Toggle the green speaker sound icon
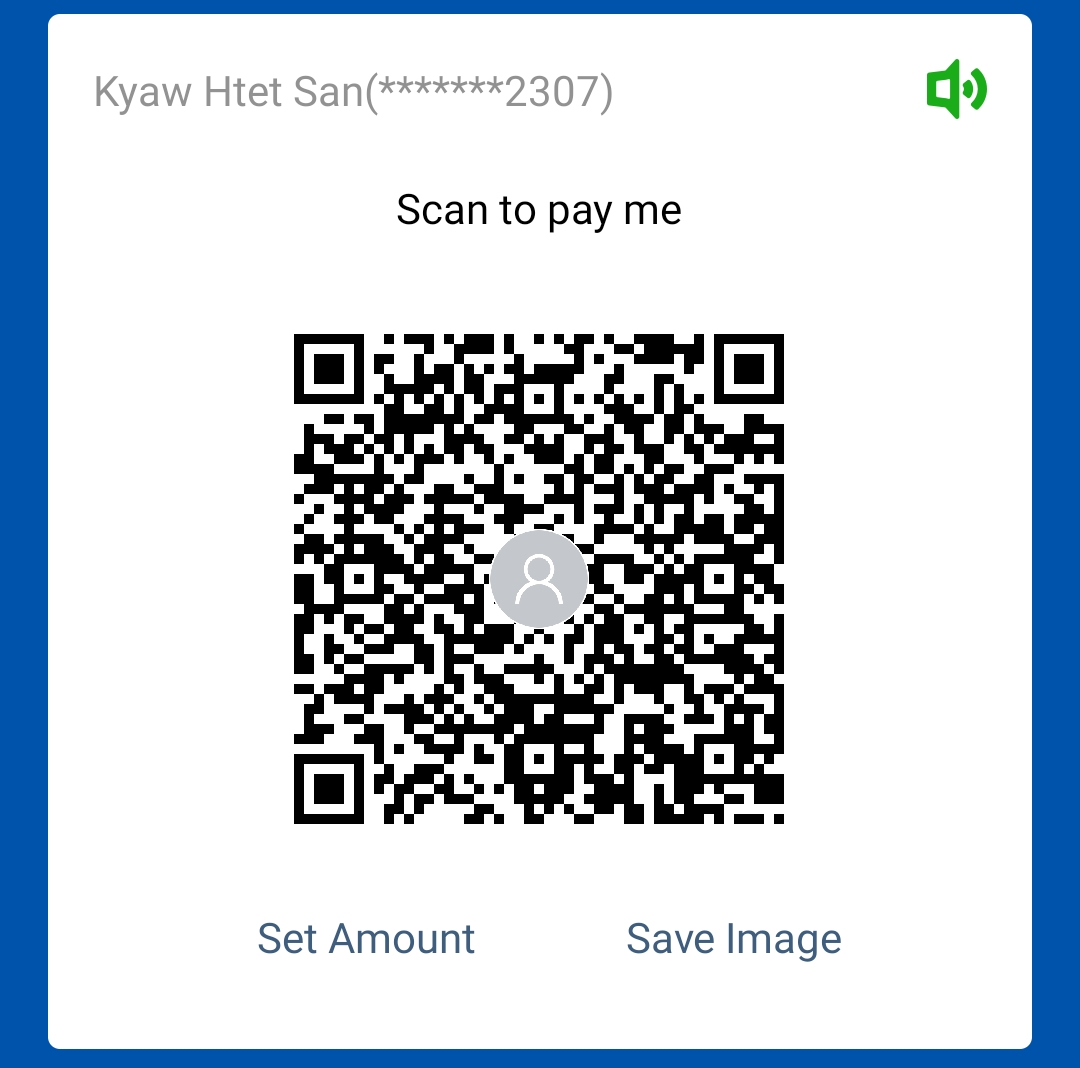The width and height of the screenshot is (1080, 1068). coord(956,90)
